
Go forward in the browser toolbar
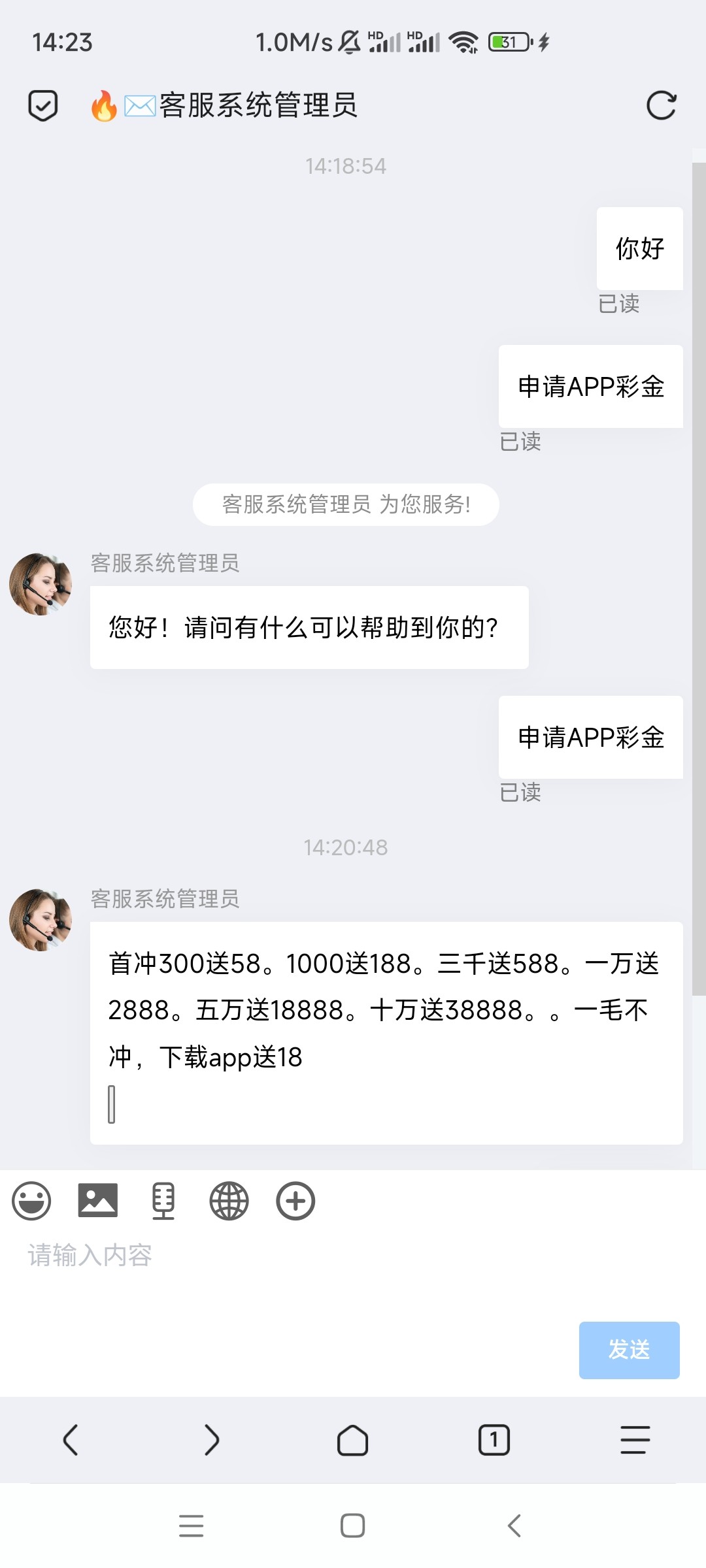[212, 1440]
